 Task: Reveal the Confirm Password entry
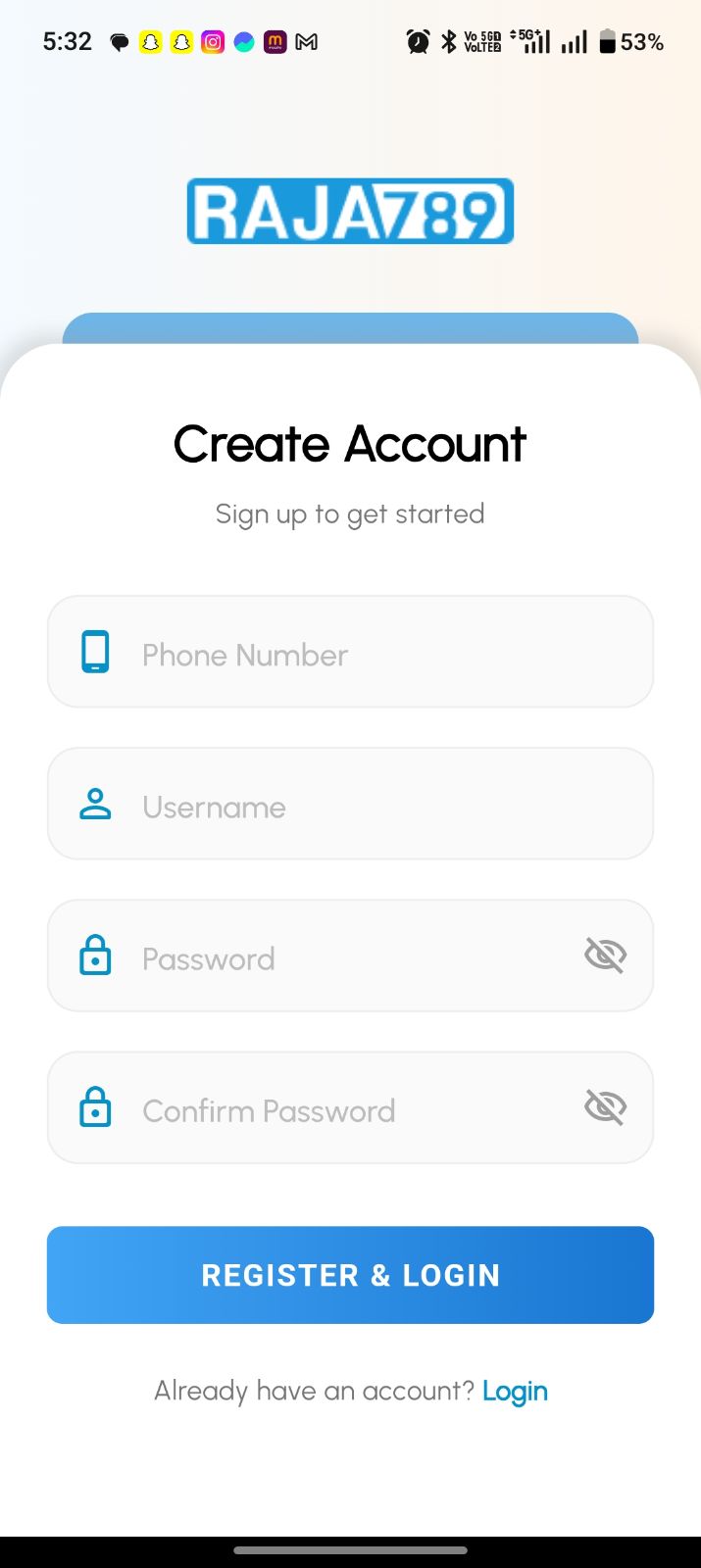point(605,1107)
